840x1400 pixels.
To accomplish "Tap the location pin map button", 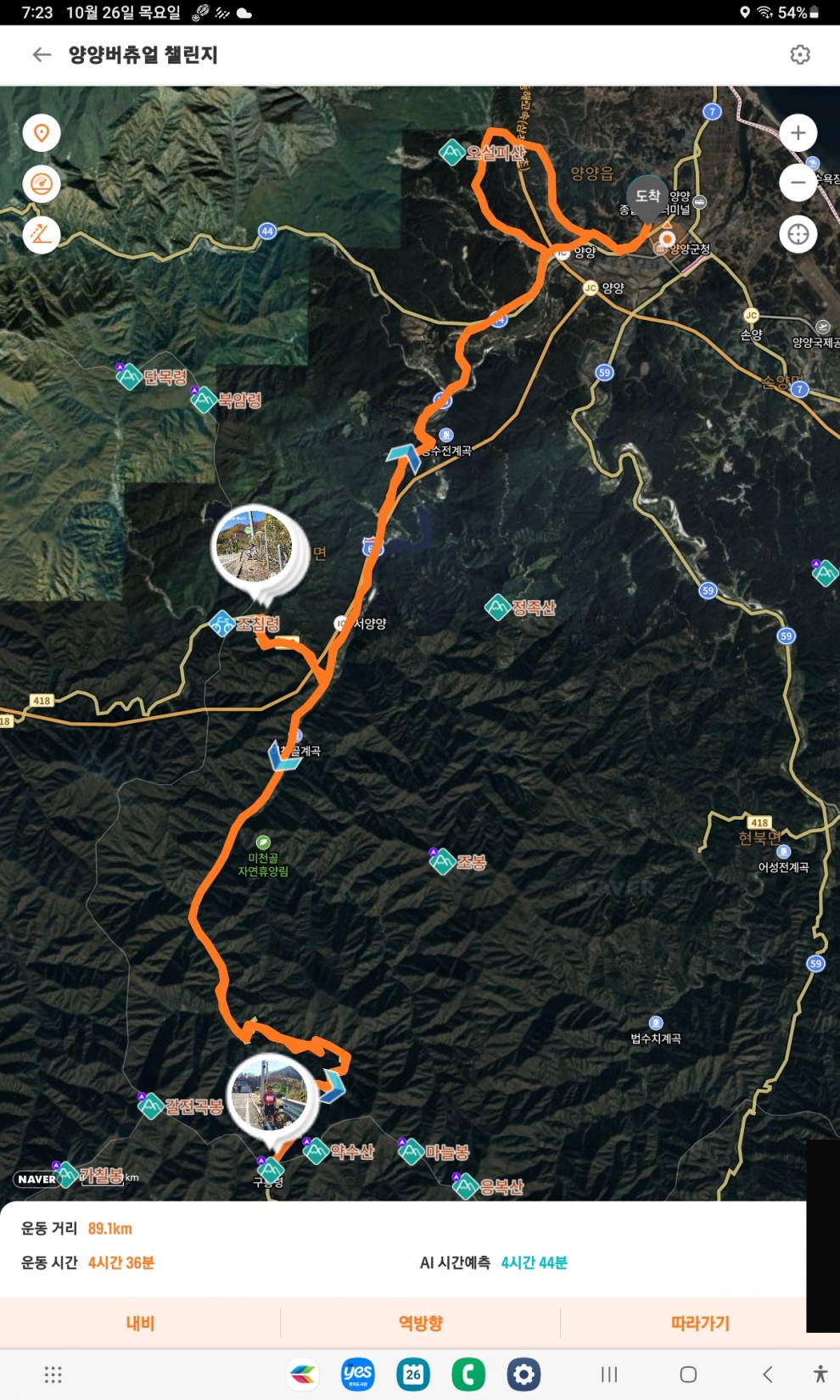I will [x=42, y=133].
